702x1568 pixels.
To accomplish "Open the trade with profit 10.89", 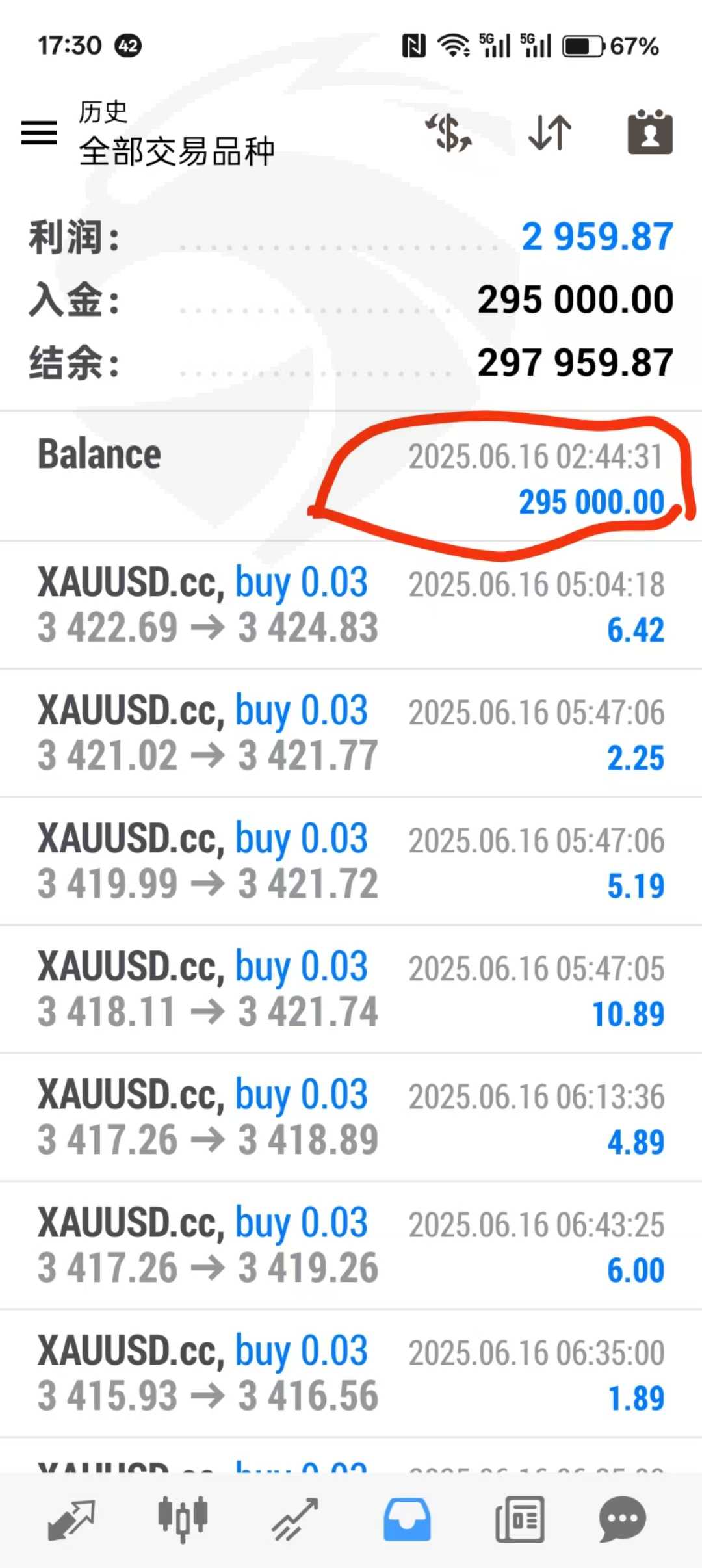I will tap(351, 989).
